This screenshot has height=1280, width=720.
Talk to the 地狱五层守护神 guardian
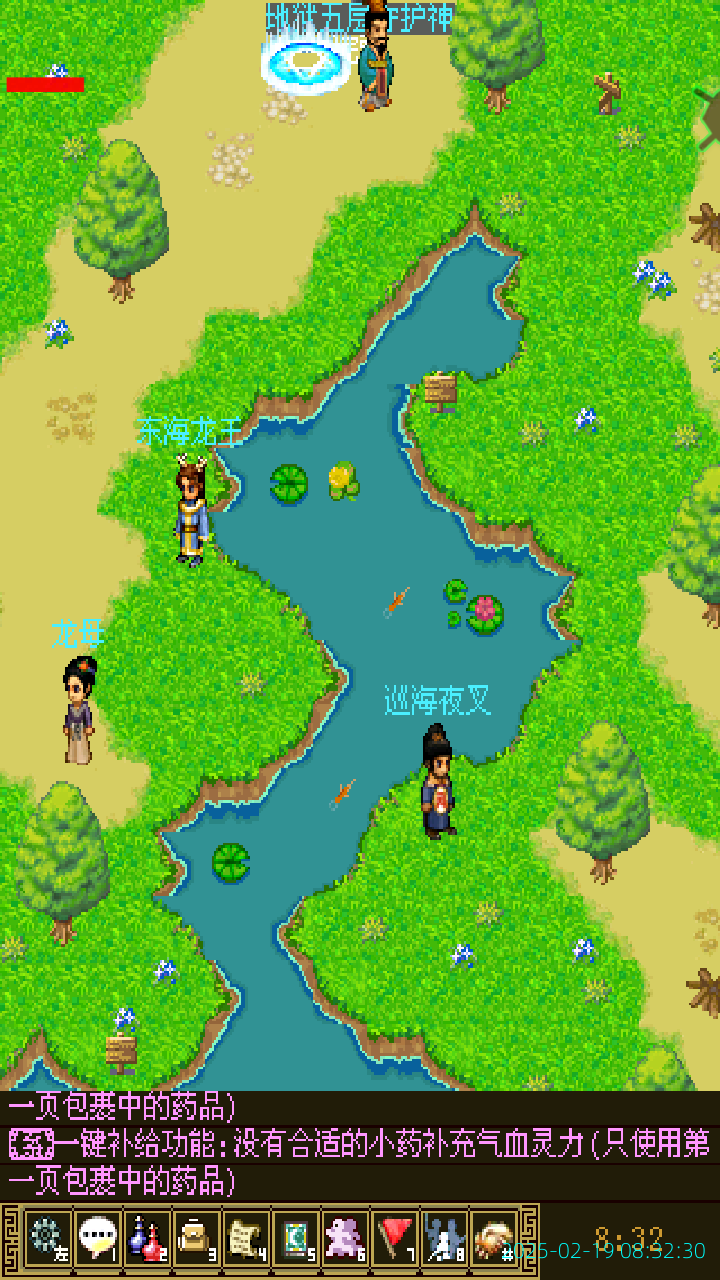[x=377, y=60]
